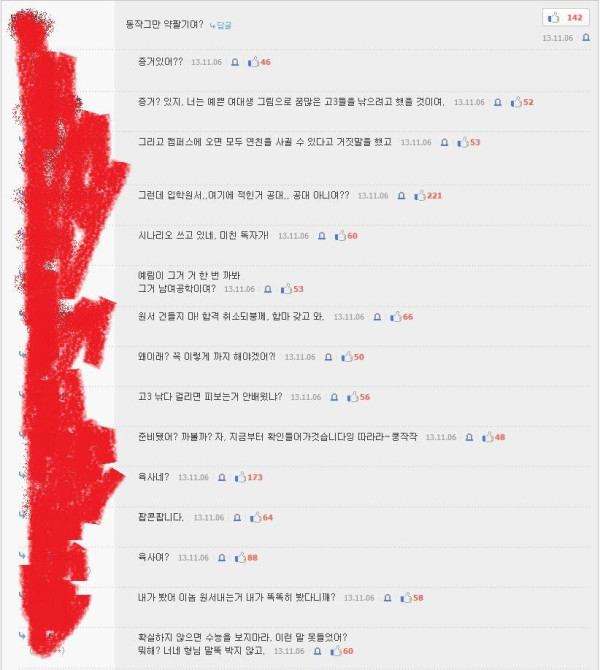
Task: Like the reply "잠깐합니다."
Action: [254, 517]
